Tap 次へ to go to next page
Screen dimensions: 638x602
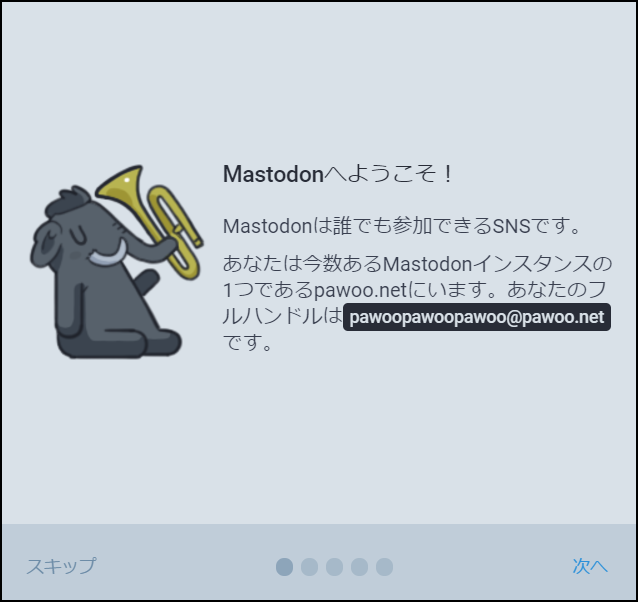click(590, 566)
